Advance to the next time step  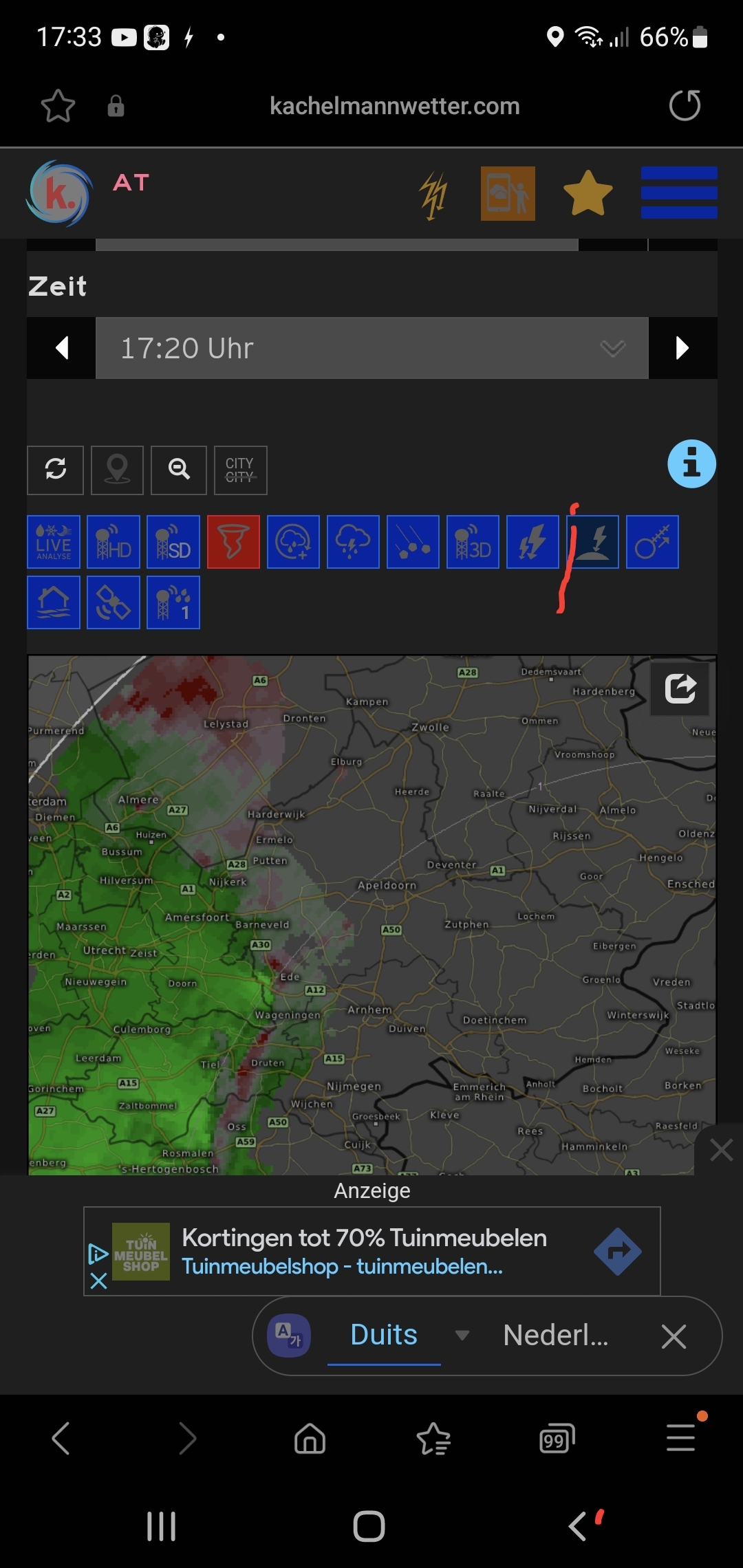tap(682, 348)
